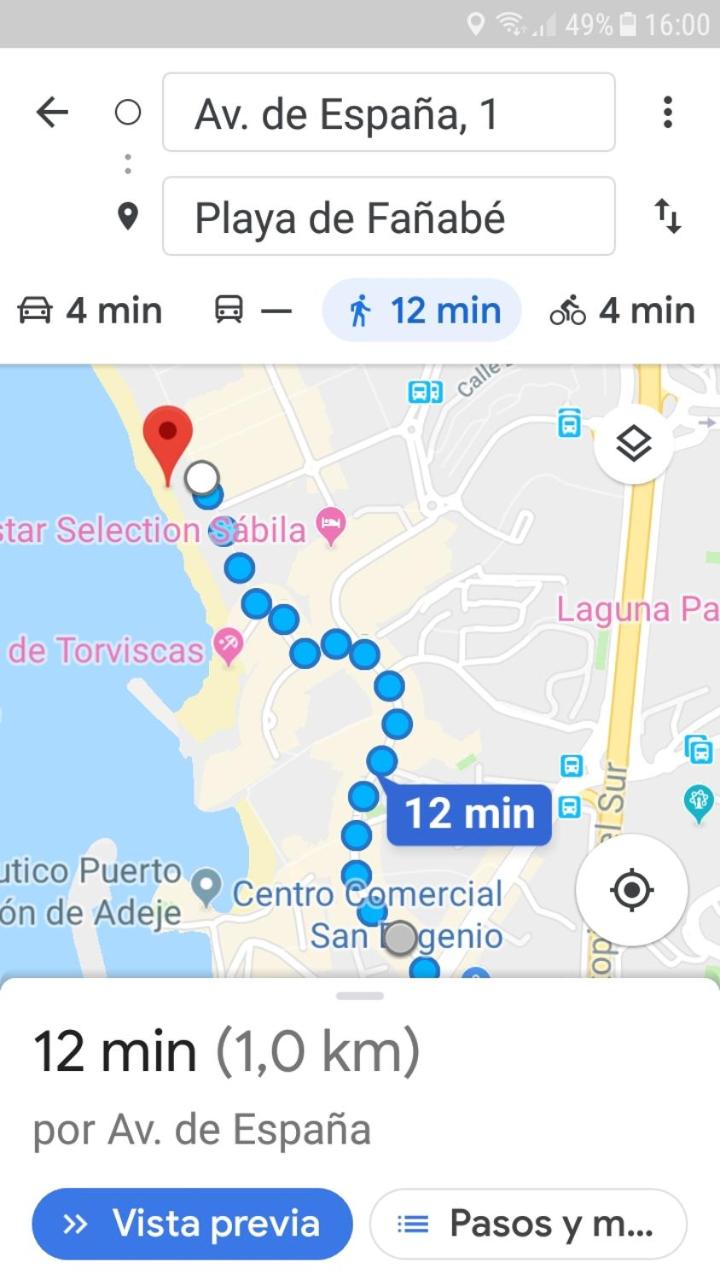The height and width of the screenshot is (1280, 720).
Task: Switch to driving mode, 4 min
Action: (x=90, y=310)
